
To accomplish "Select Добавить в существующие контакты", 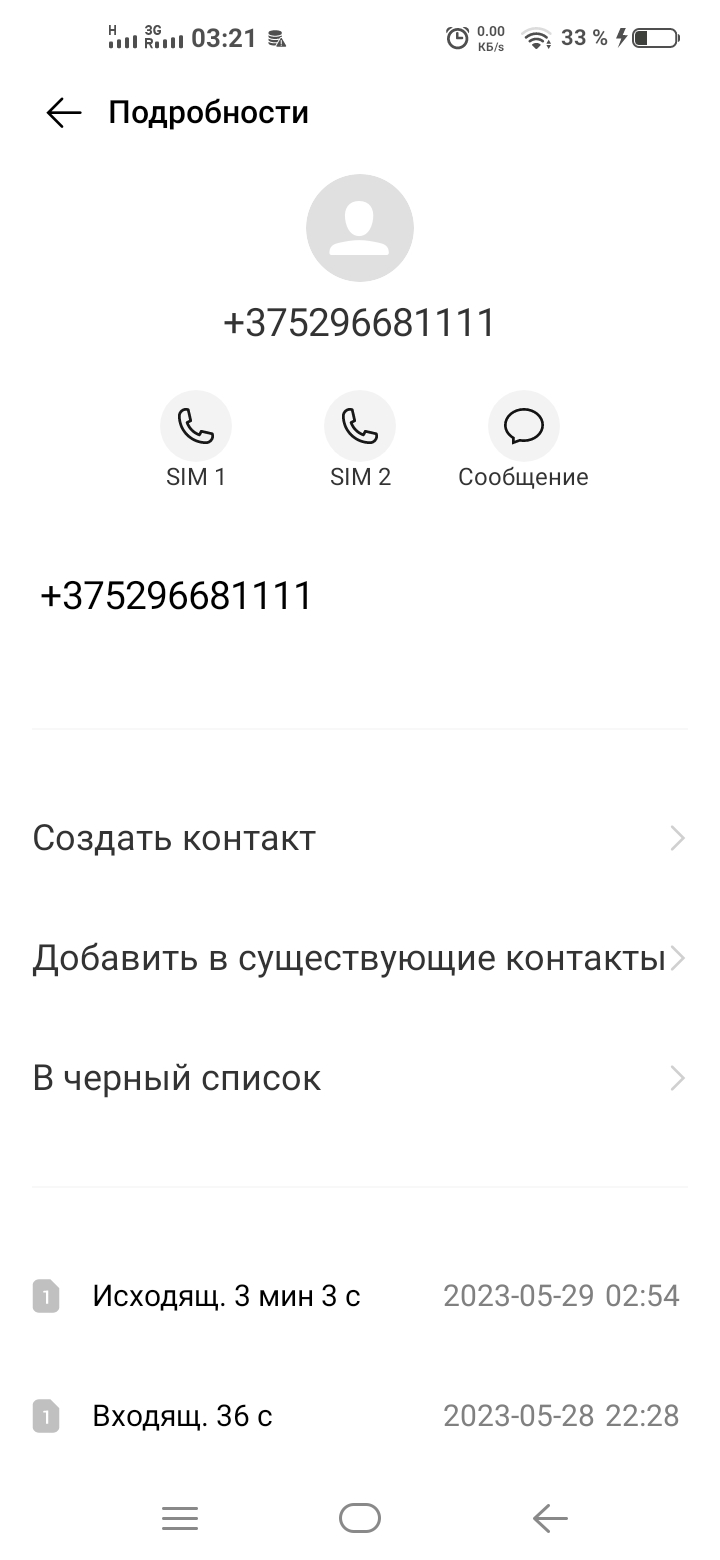I will tap(360, 958).
